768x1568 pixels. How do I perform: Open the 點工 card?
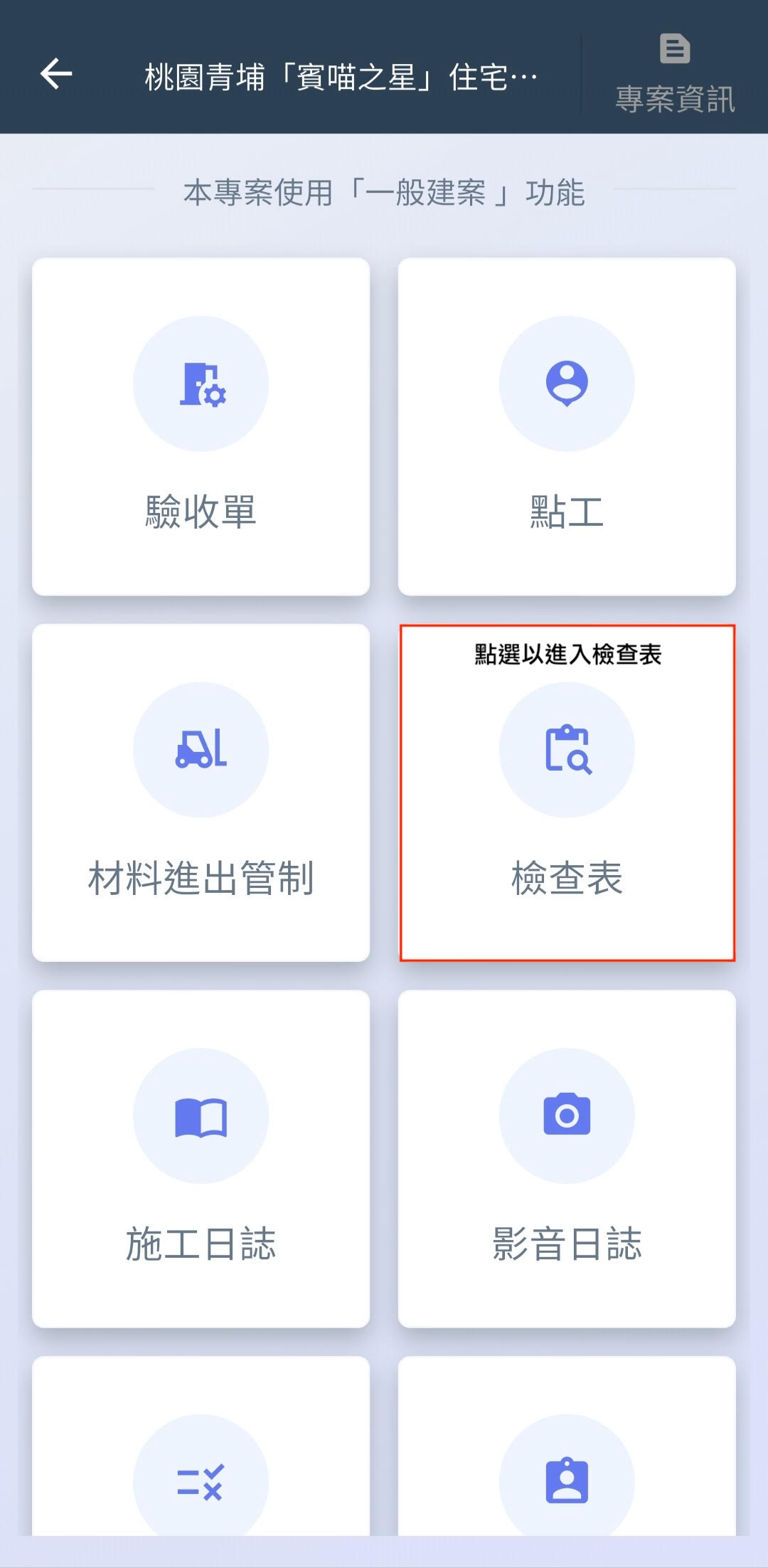coord(567,426)
